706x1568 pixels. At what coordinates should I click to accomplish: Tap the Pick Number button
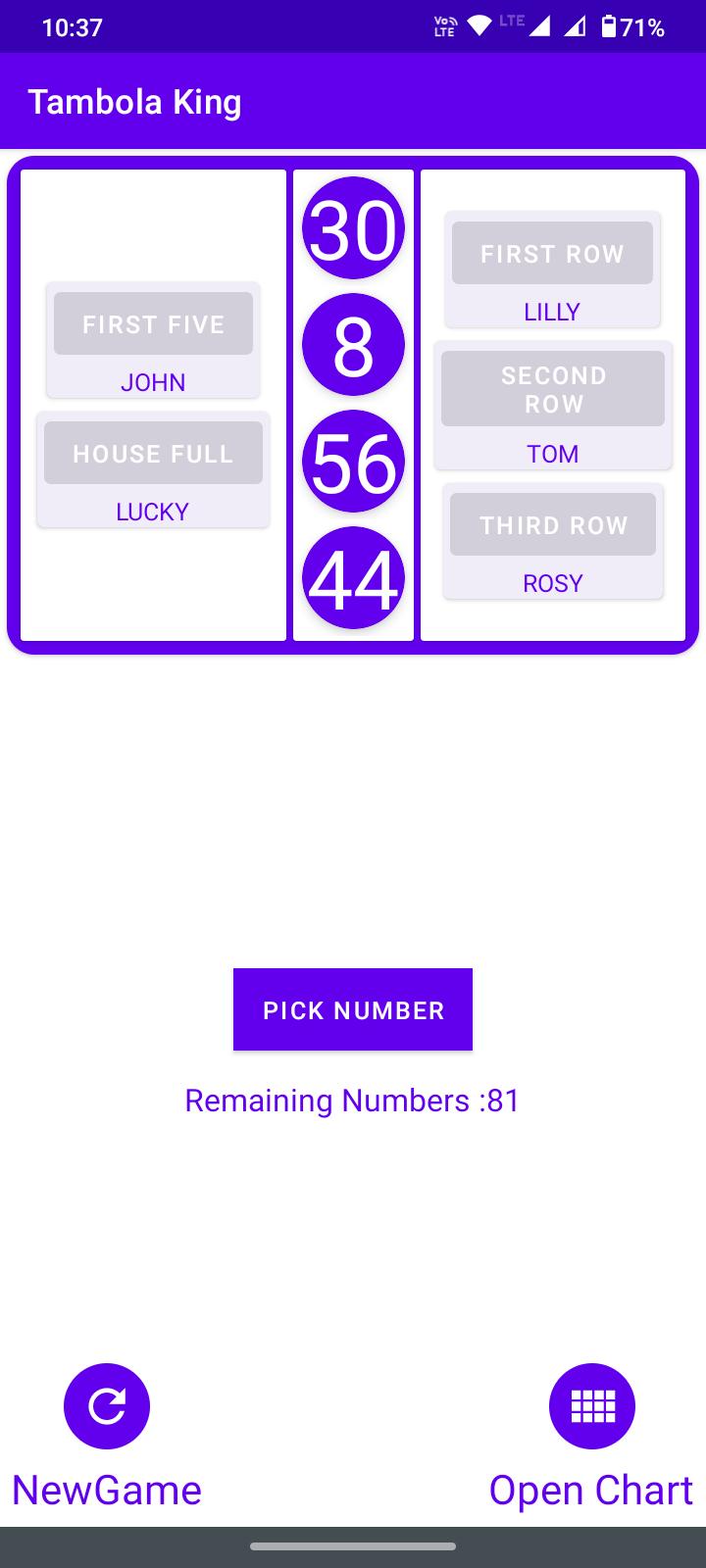point(353,1009)
